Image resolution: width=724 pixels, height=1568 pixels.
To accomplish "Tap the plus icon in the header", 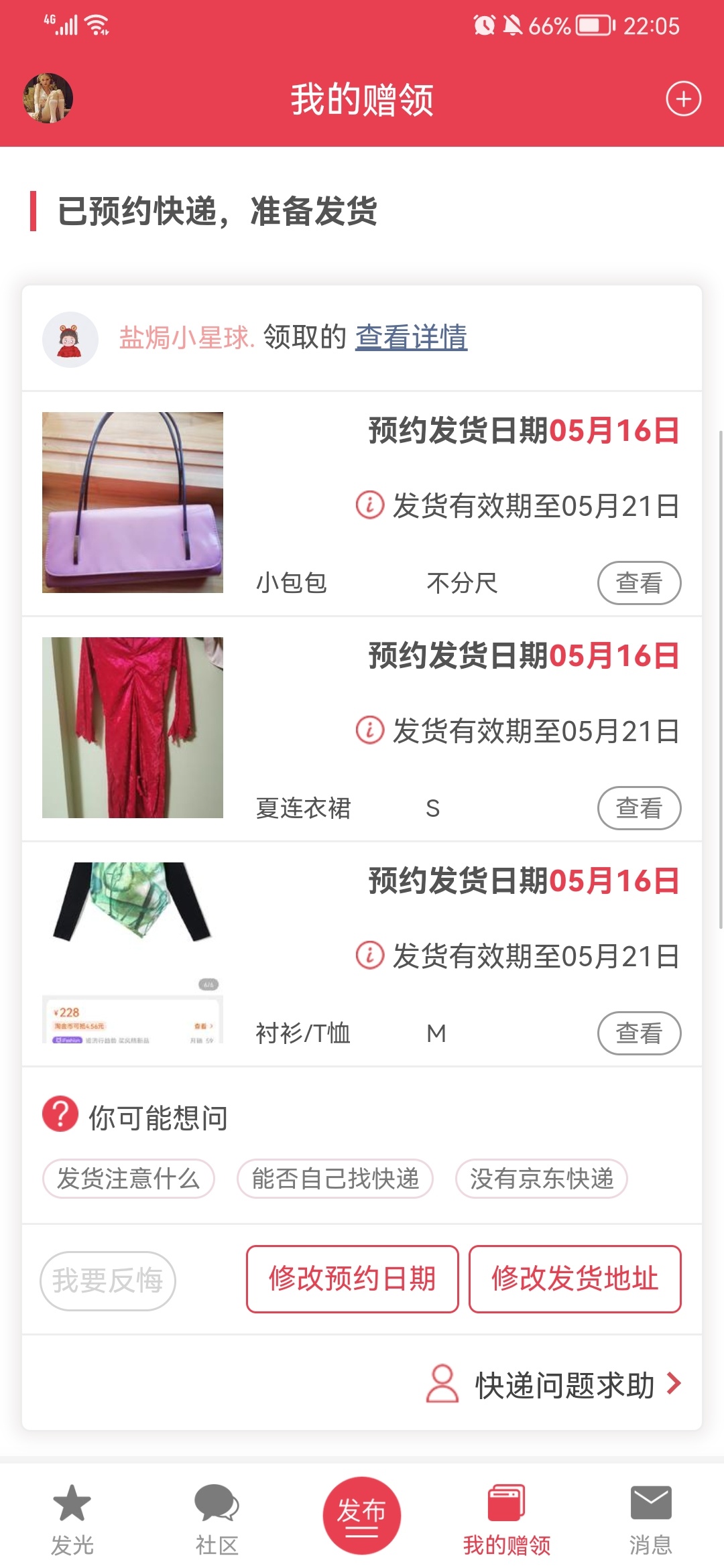I will [683, 99].
